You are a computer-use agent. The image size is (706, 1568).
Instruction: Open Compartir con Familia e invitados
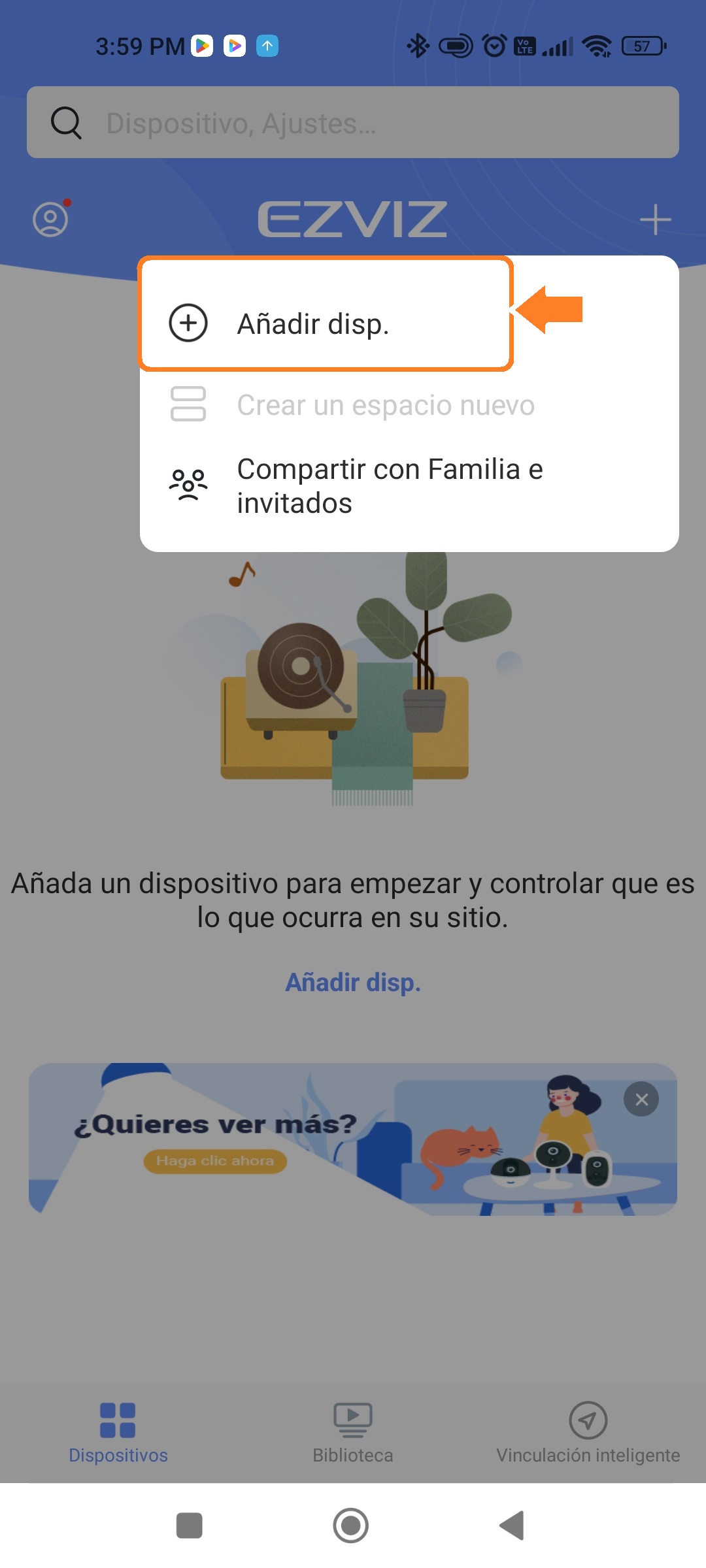coord(390,486)
